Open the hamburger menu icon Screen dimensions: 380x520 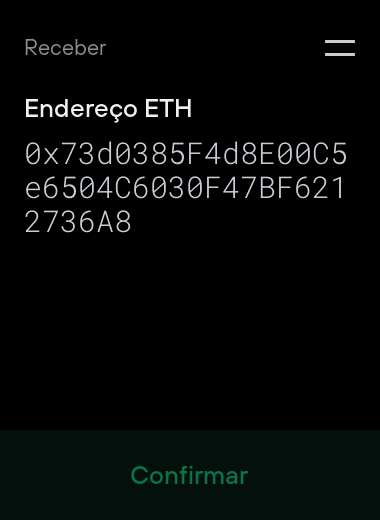(340, 48)
